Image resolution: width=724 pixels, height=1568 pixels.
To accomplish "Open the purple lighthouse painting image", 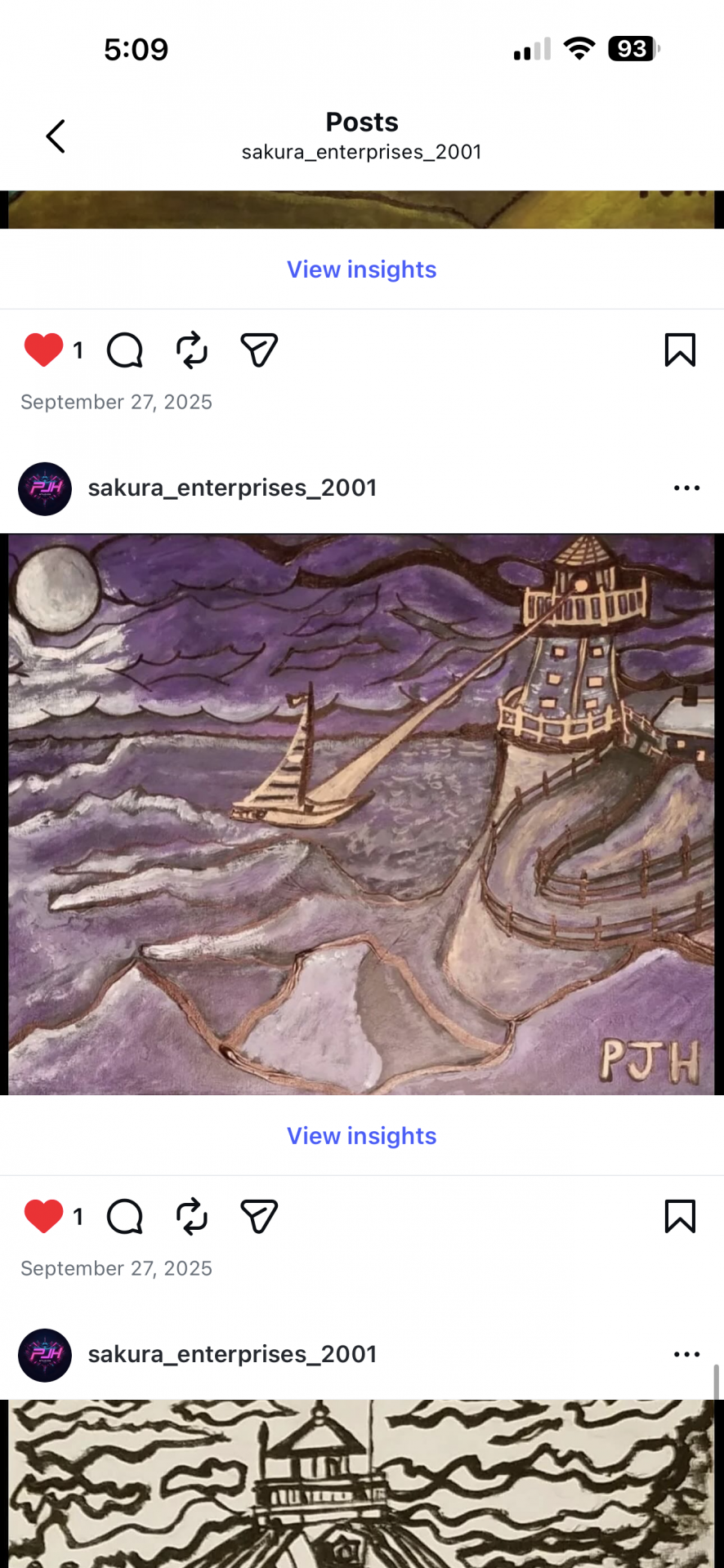I will [x=361, y=814].
